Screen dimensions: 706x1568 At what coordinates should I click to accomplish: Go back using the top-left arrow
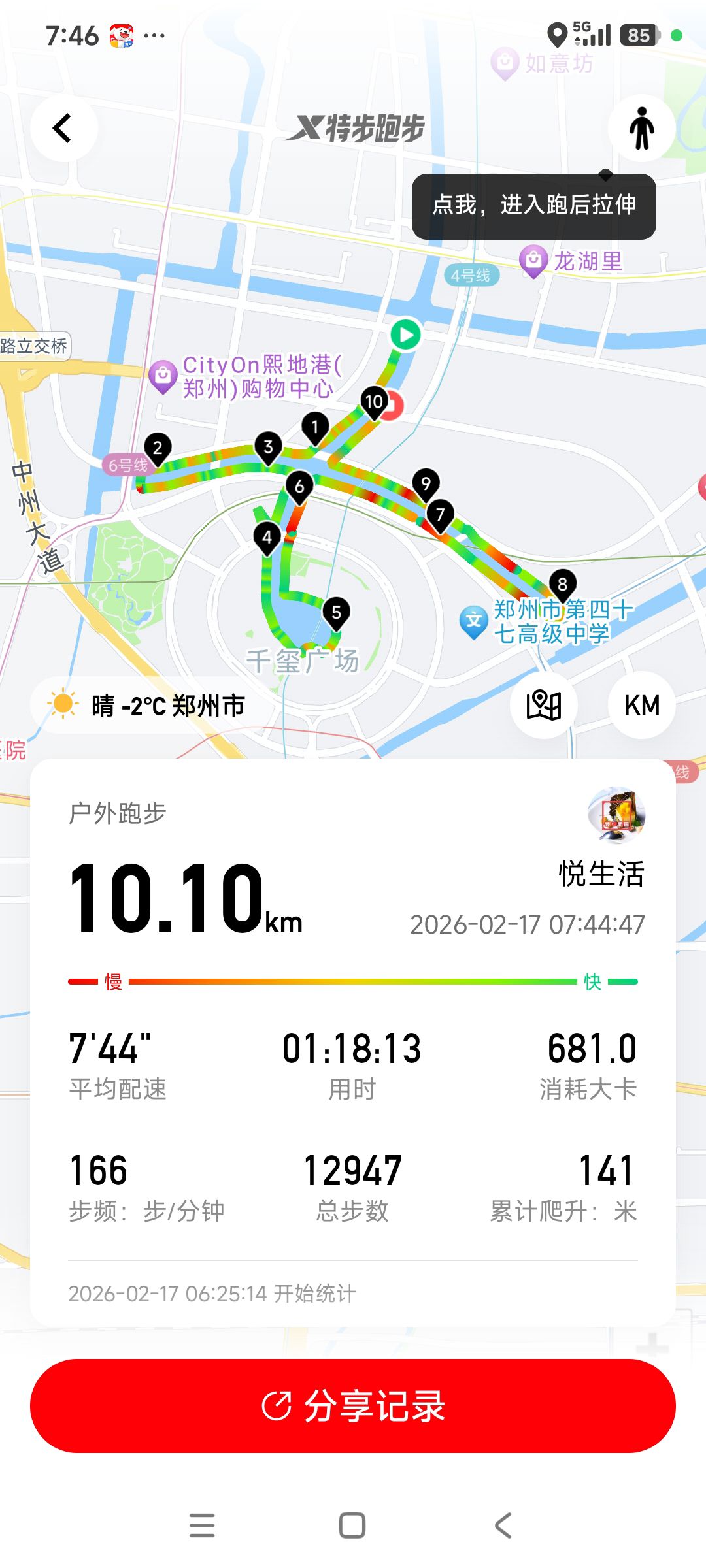click(63, 128)
